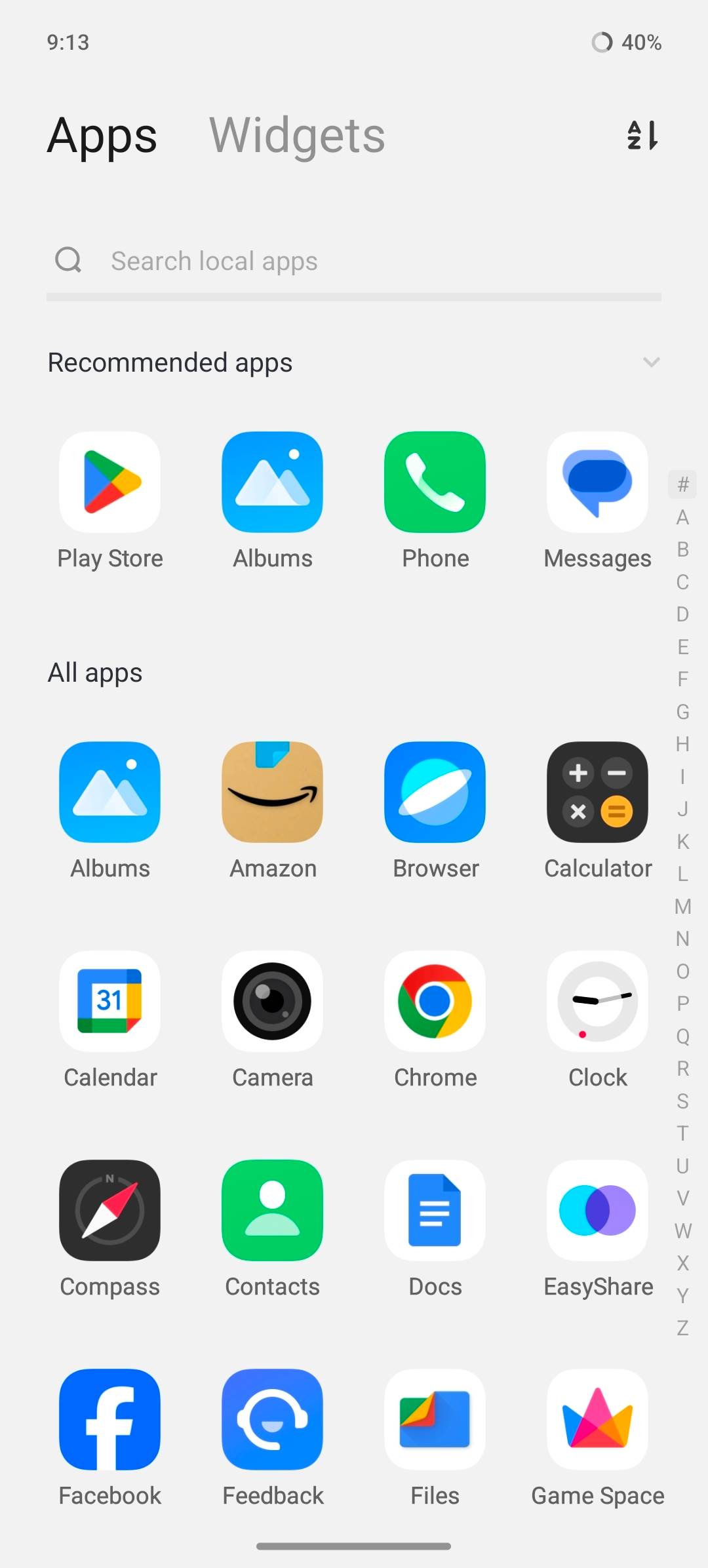Open the A-Z sort options icon
Viewport: 708px width, 1568px height.
click(x=642, y=136)
